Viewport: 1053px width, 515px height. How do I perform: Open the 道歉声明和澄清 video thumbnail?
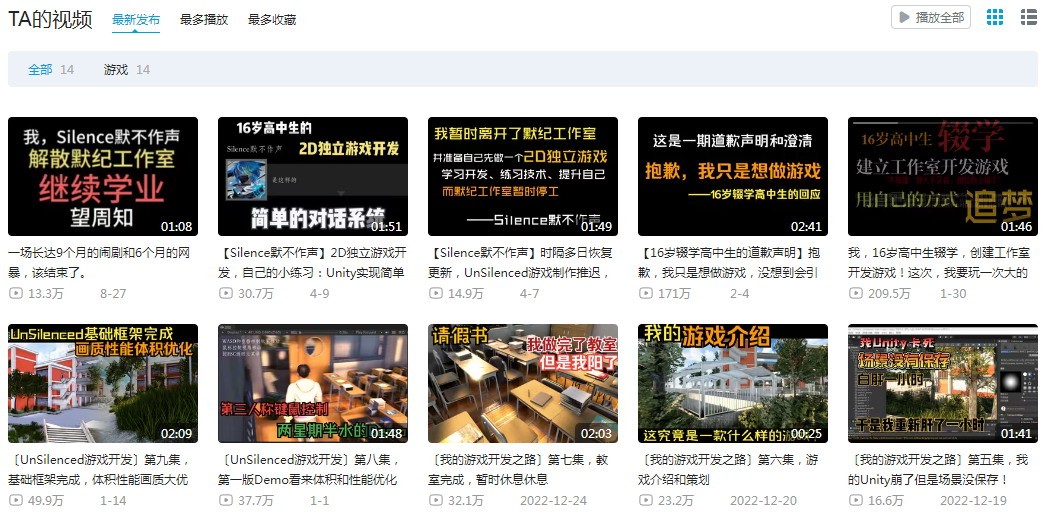click(733, 176)
